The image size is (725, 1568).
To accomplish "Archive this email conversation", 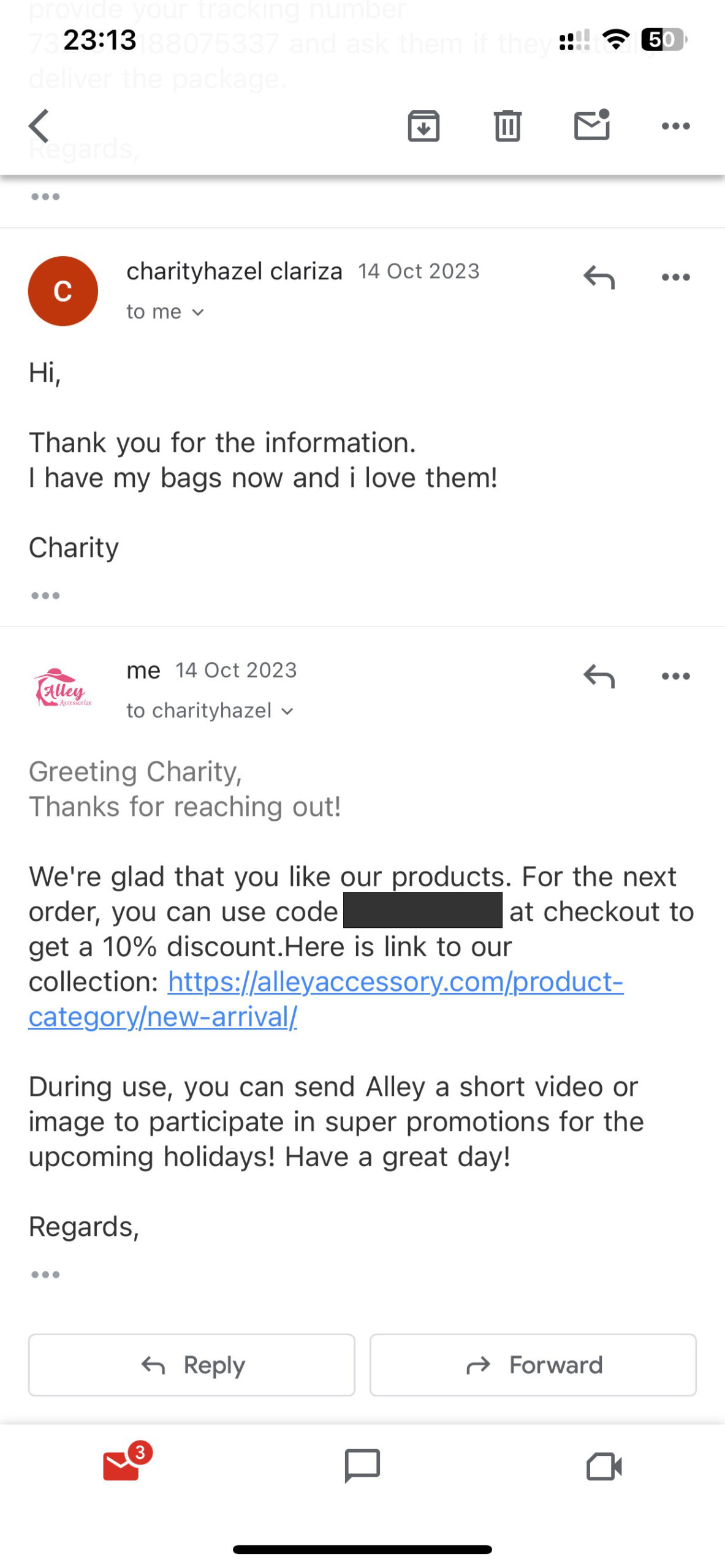I will 423,126.
